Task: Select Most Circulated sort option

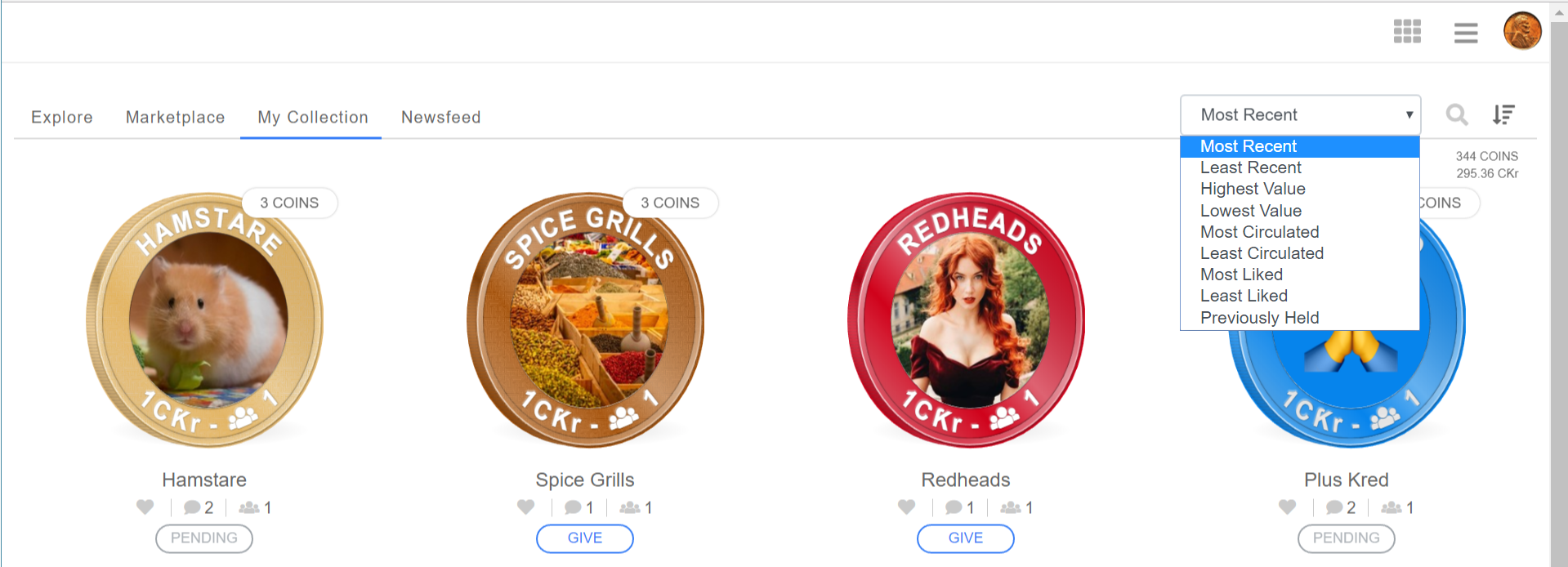Action: pos(1259,232)
